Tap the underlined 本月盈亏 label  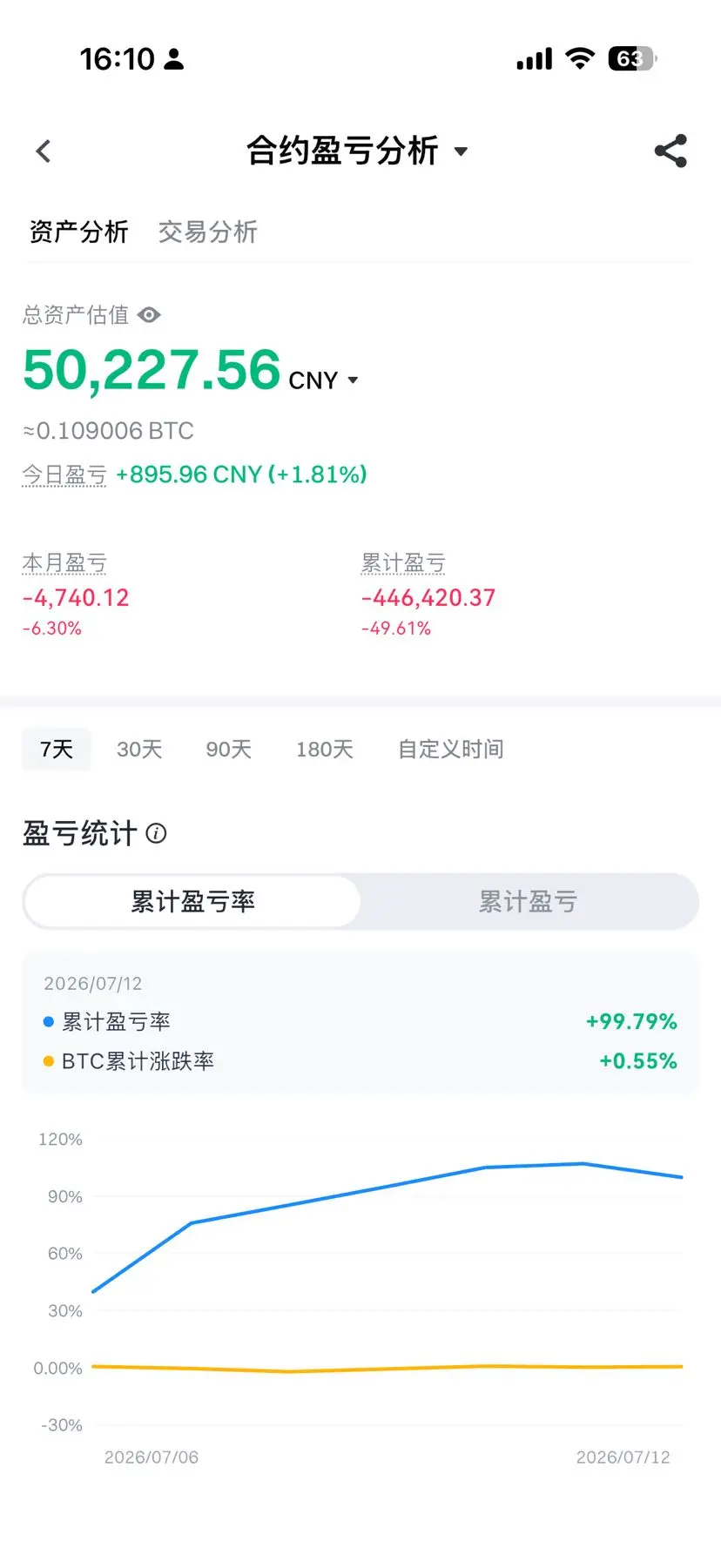pyautogui.click(x=64, y=563)
